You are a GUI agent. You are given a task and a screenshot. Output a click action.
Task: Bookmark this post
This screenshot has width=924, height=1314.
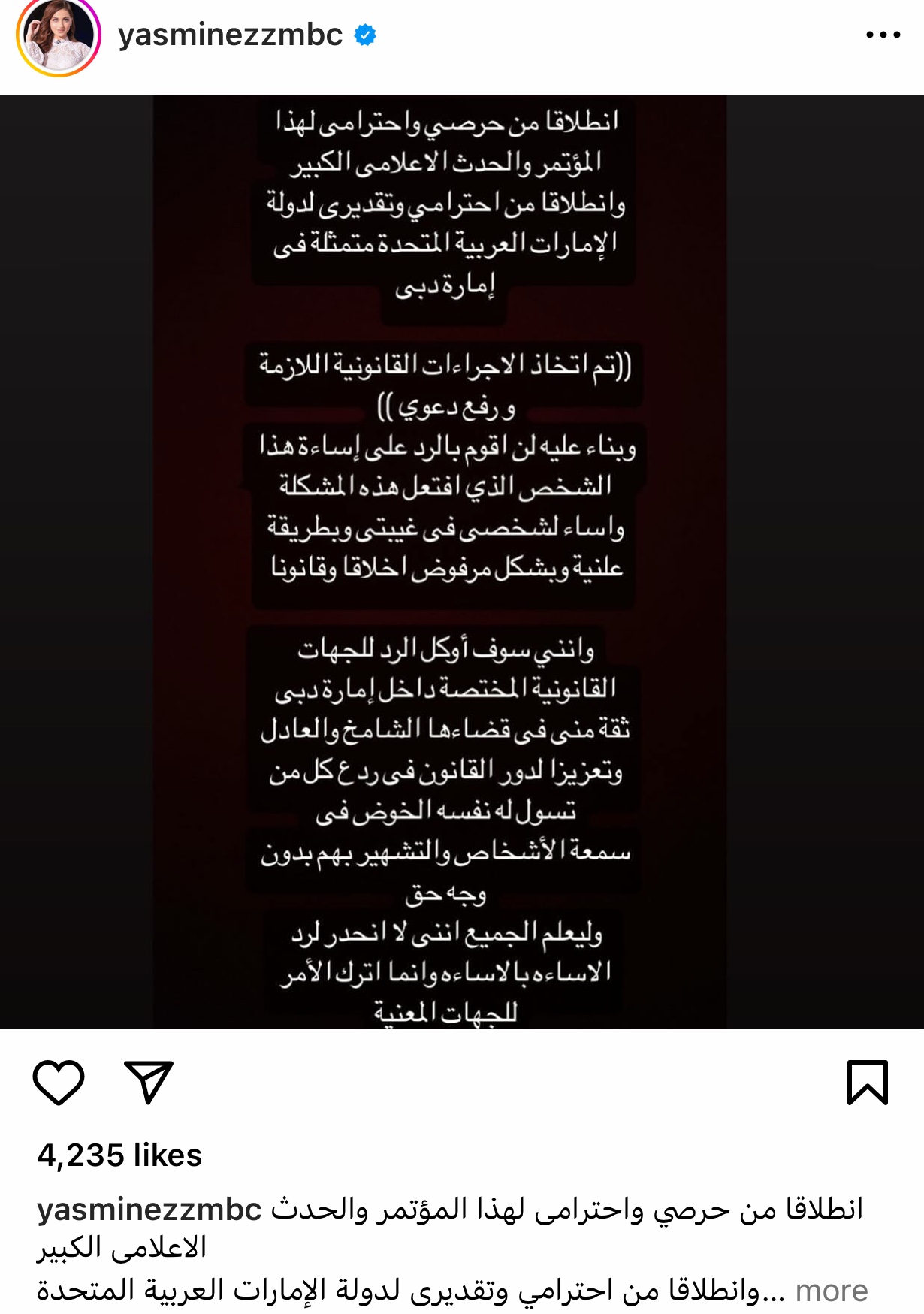(x=868, y=1082)
